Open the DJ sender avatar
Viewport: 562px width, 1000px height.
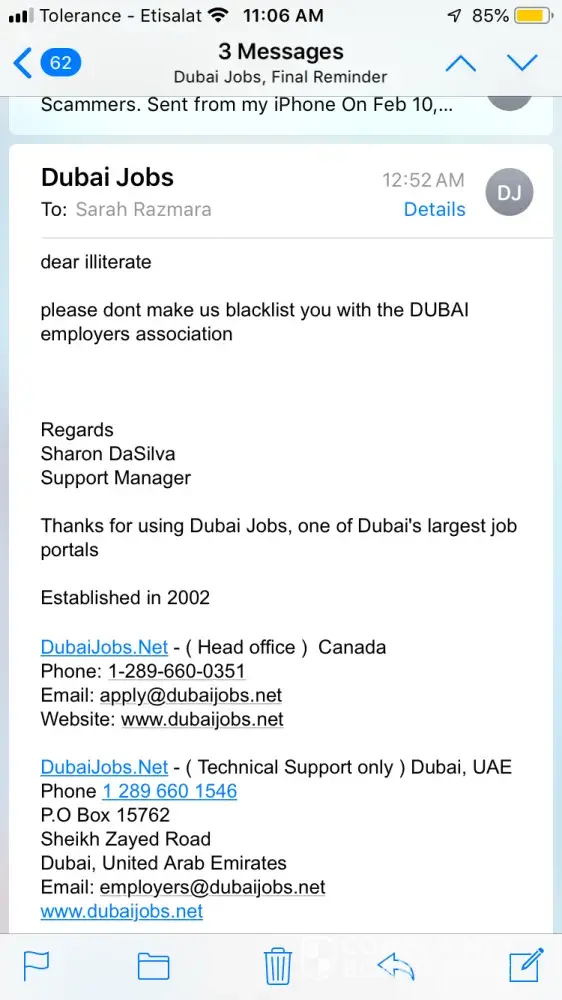[509, 192]
